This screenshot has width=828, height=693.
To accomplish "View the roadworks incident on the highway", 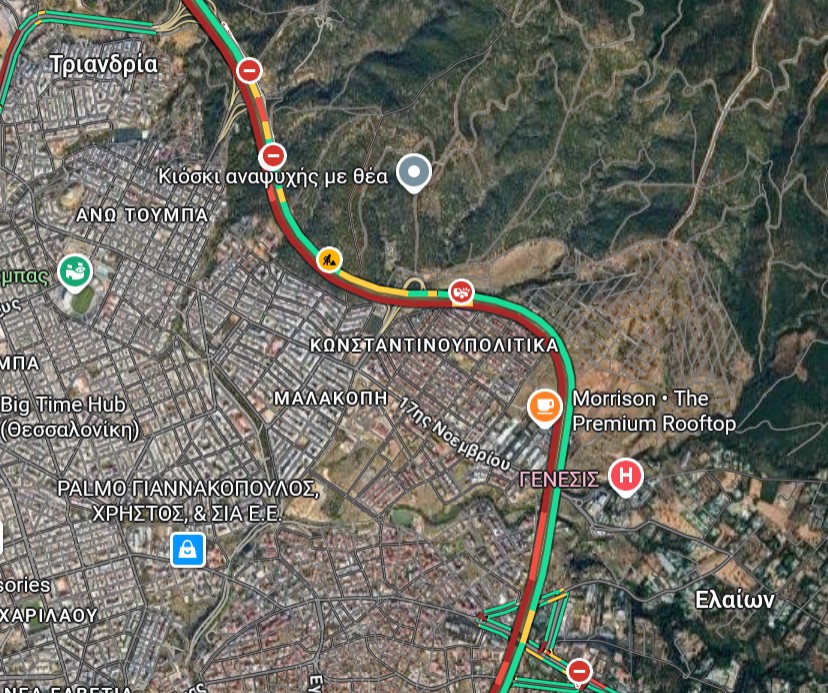I will (x=329, y=260).
